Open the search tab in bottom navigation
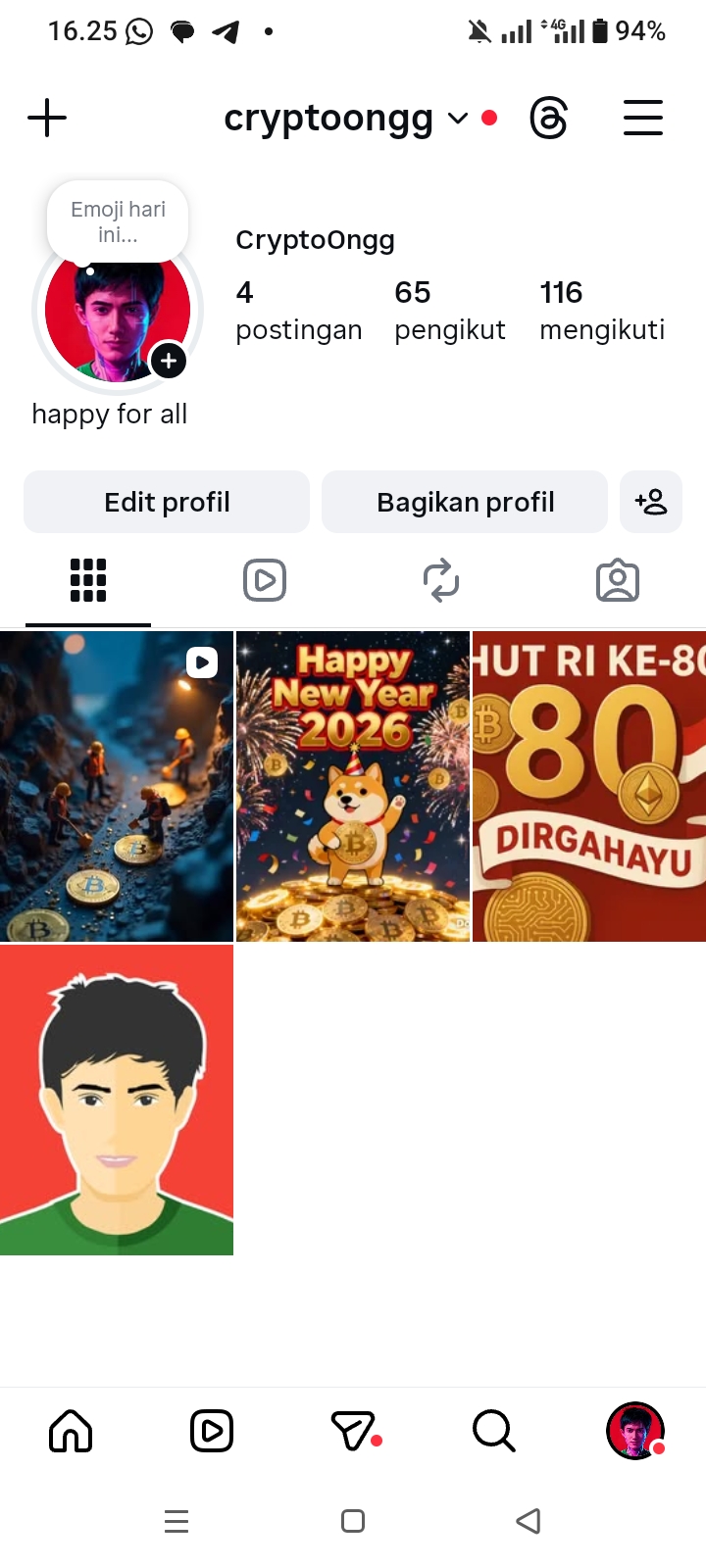The width and height of the screenshot is (706, 1568). click(493, 1431)
